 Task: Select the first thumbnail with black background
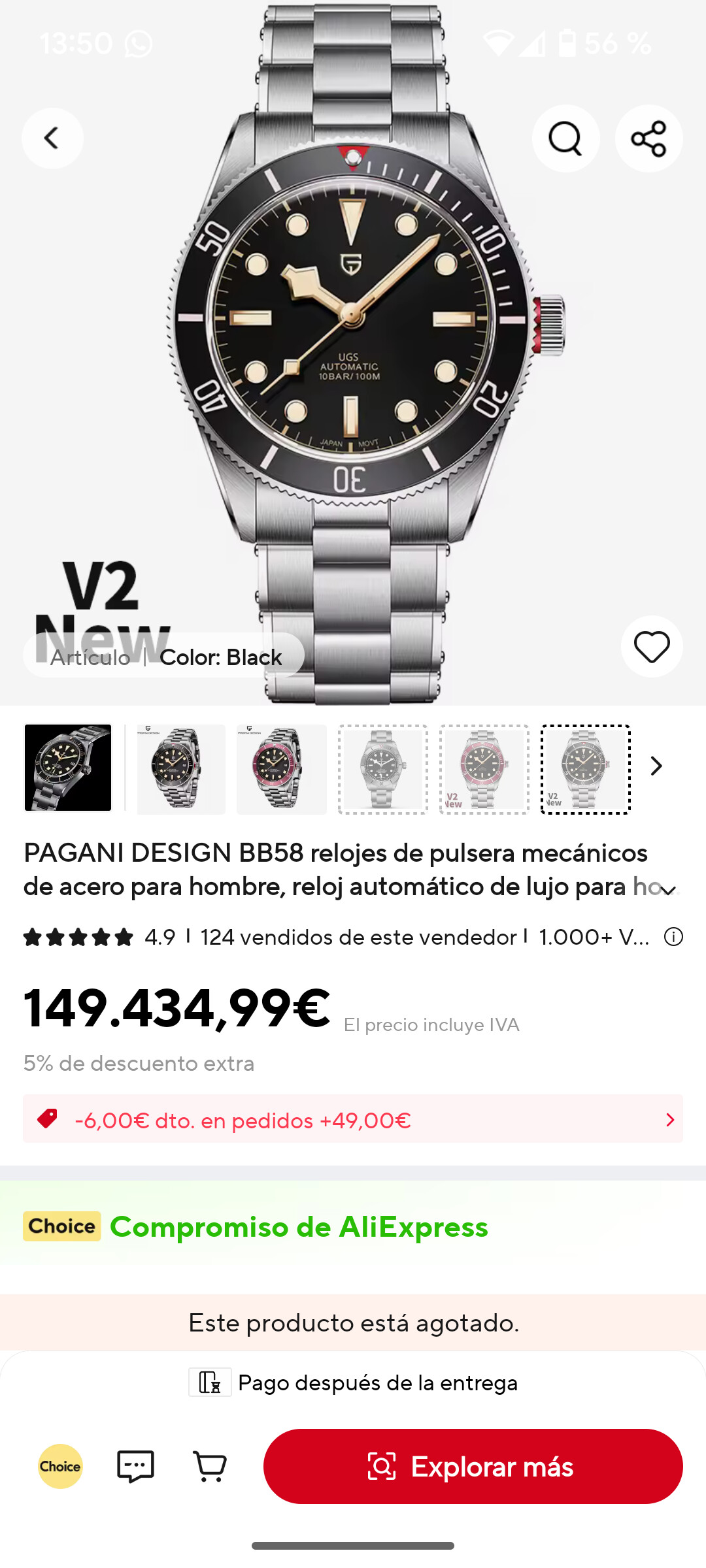click(x=68, y=768)
